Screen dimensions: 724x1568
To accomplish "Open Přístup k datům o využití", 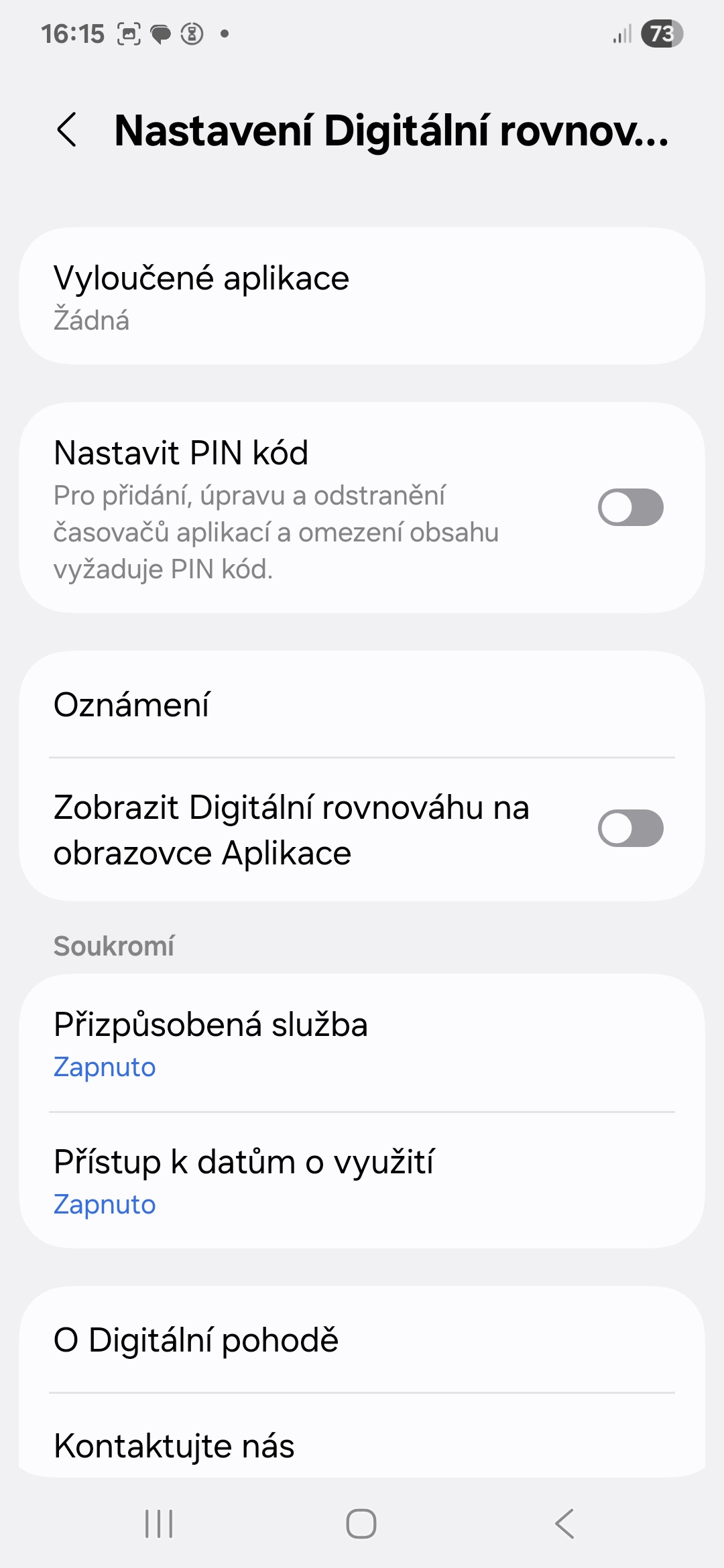I will click(x=362, y=1181).
